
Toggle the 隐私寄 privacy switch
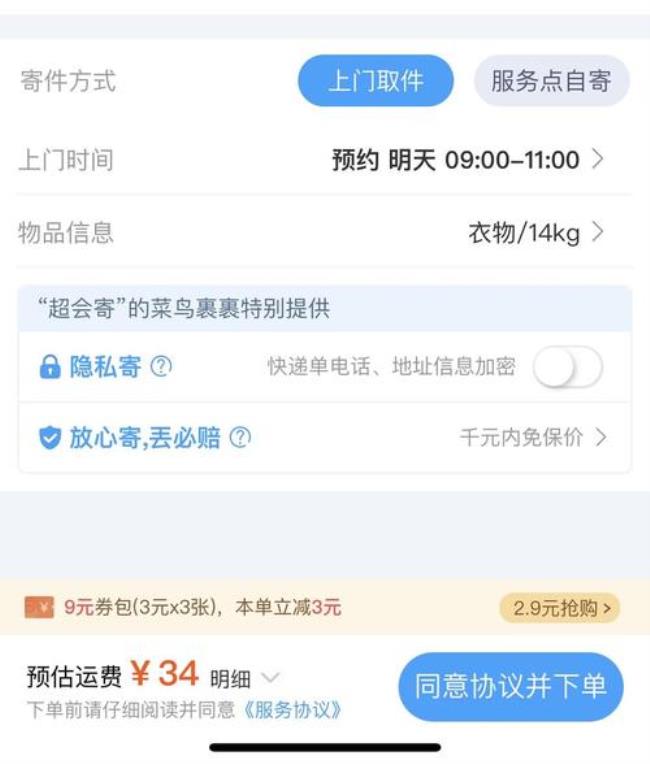567,368
